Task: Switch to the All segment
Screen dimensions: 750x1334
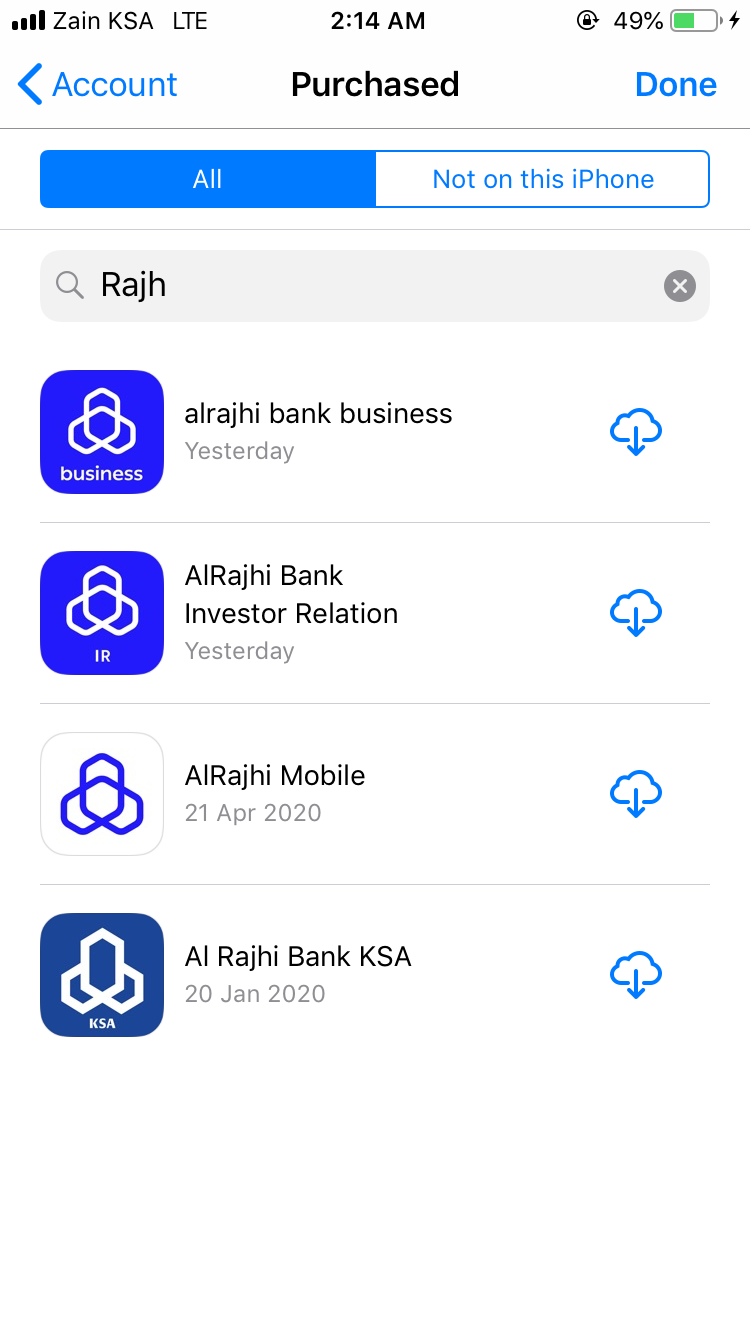Action: pyautogui.click(x=208, y=179)
